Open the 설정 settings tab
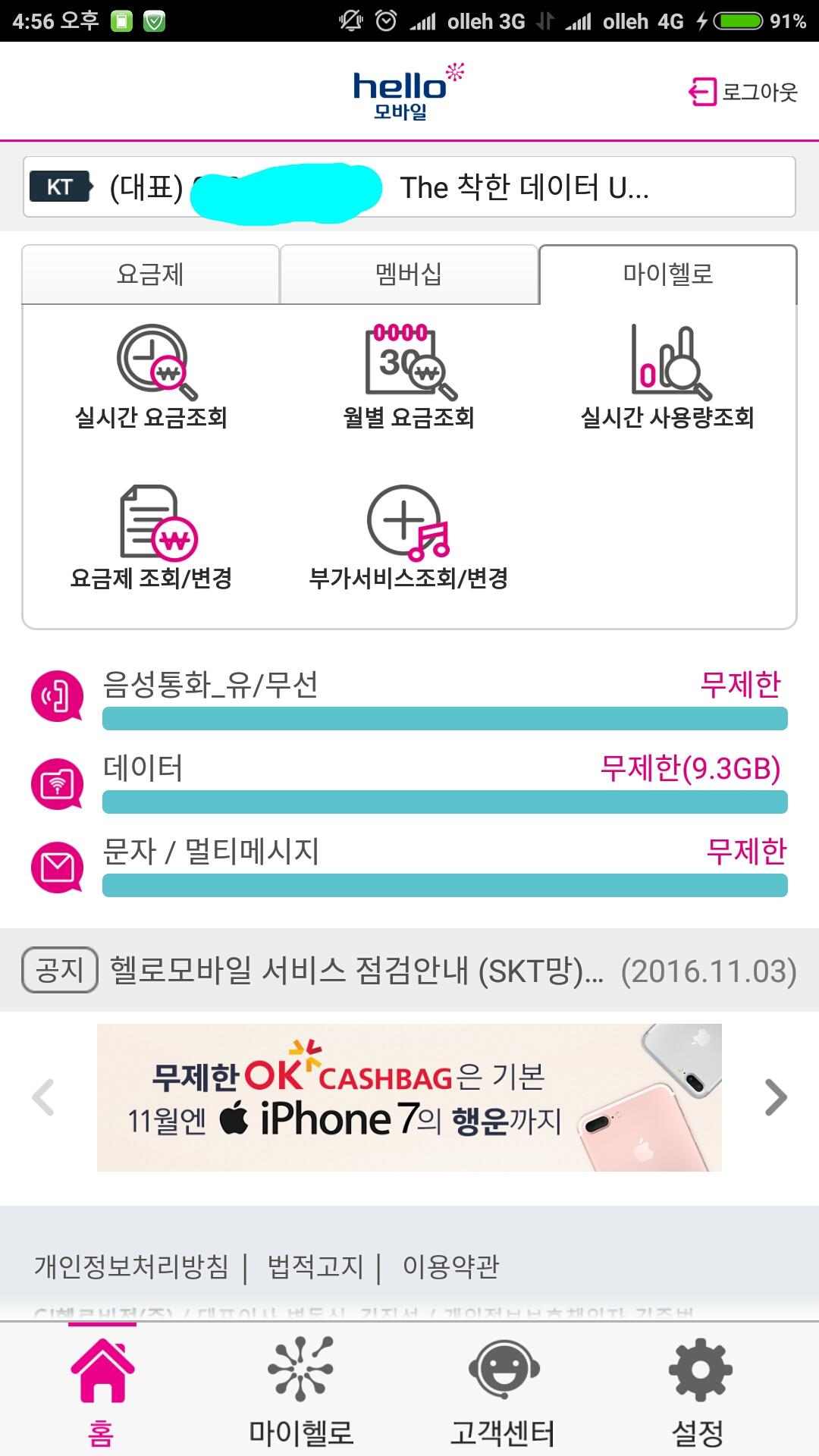 pyautogui.click(x=698, y=1390)
